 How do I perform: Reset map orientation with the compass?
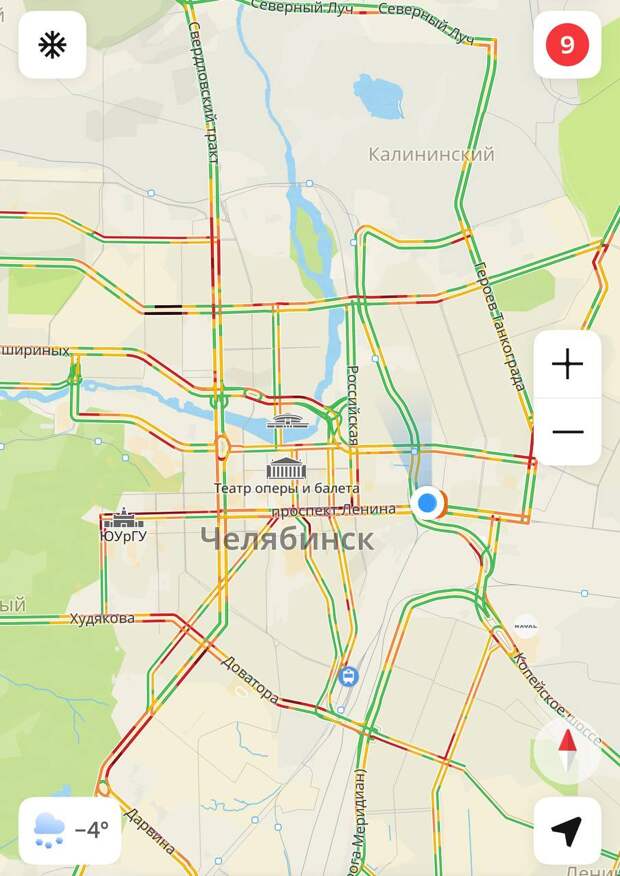[567, 750]
